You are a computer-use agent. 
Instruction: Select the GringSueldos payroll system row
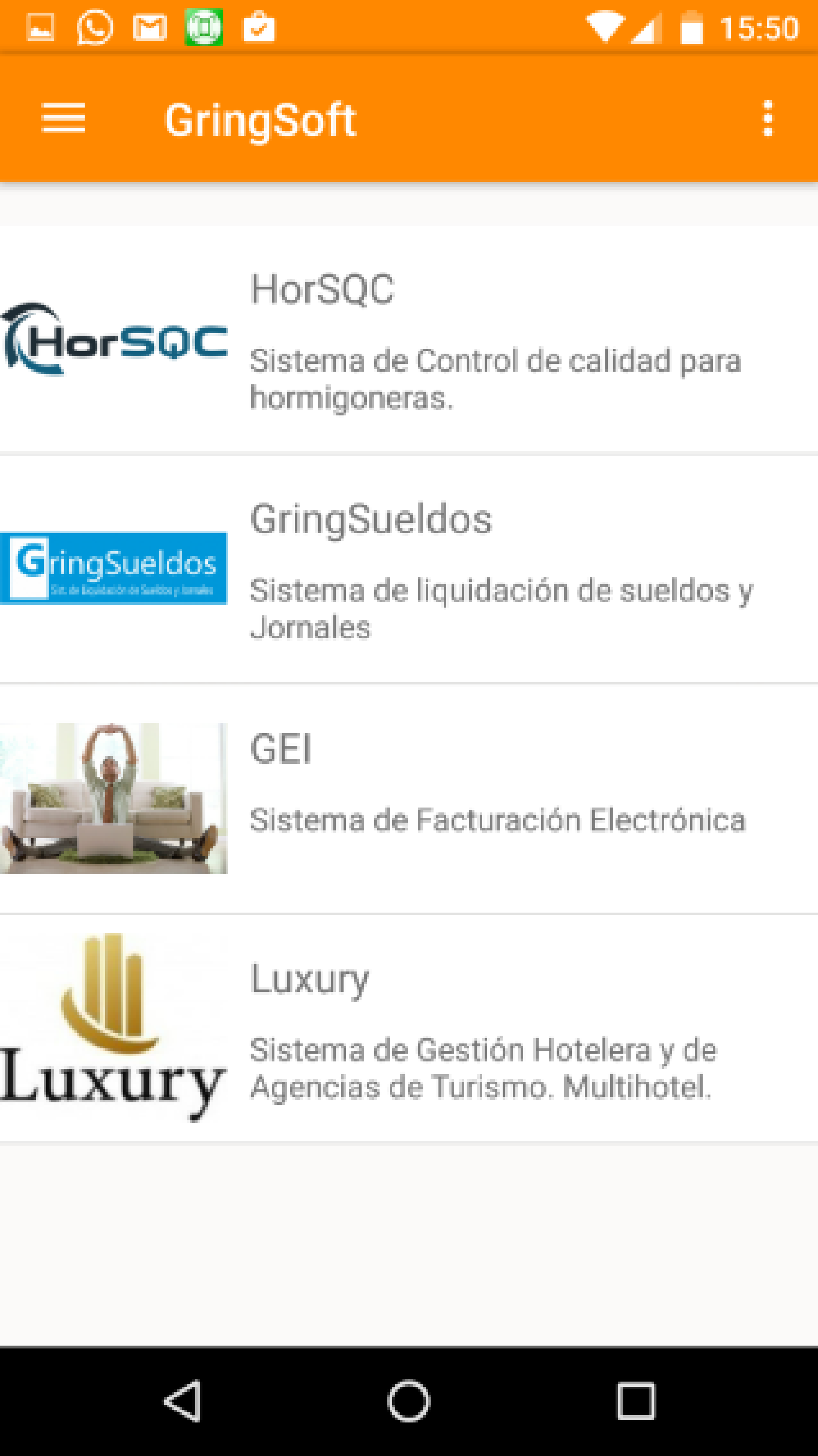tap(409, 570)
